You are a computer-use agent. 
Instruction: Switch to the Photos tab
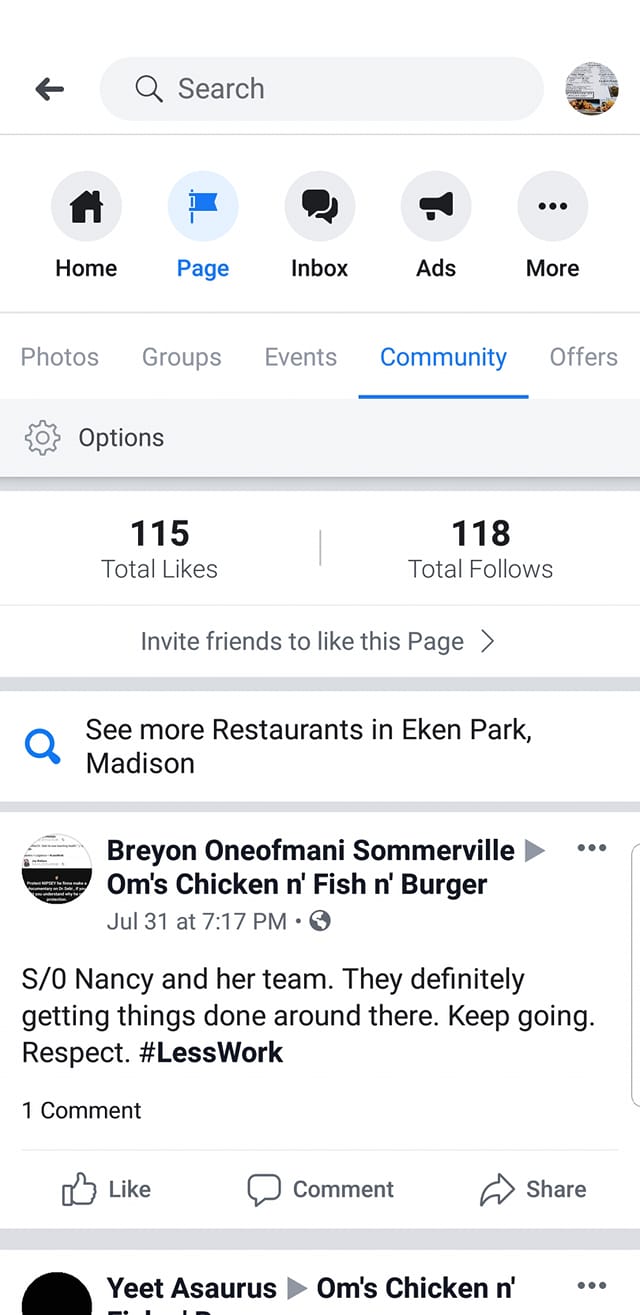click(60, 357)
